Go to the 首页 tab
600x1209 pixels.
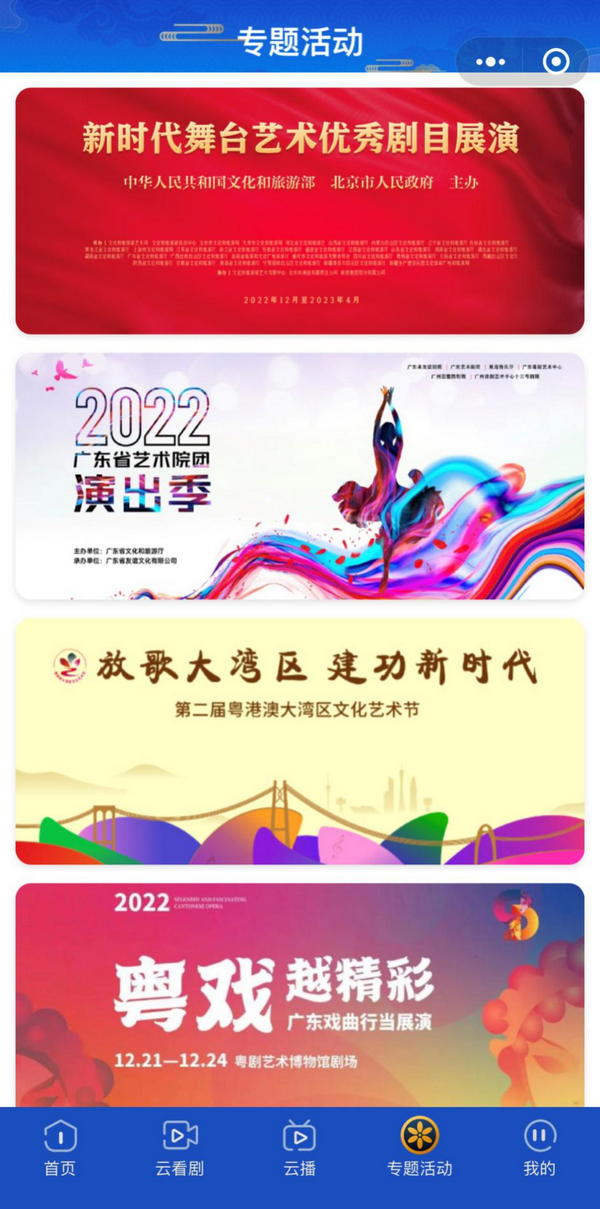pos(60,1148)
